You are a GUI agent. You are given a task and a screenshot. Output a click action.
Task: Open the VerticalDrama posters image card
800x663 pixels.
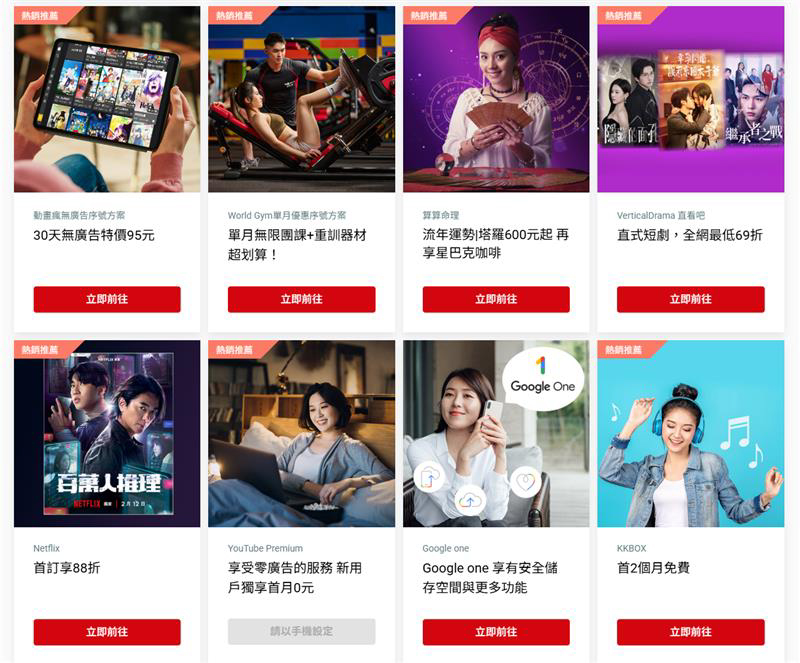tap(690, 100)
